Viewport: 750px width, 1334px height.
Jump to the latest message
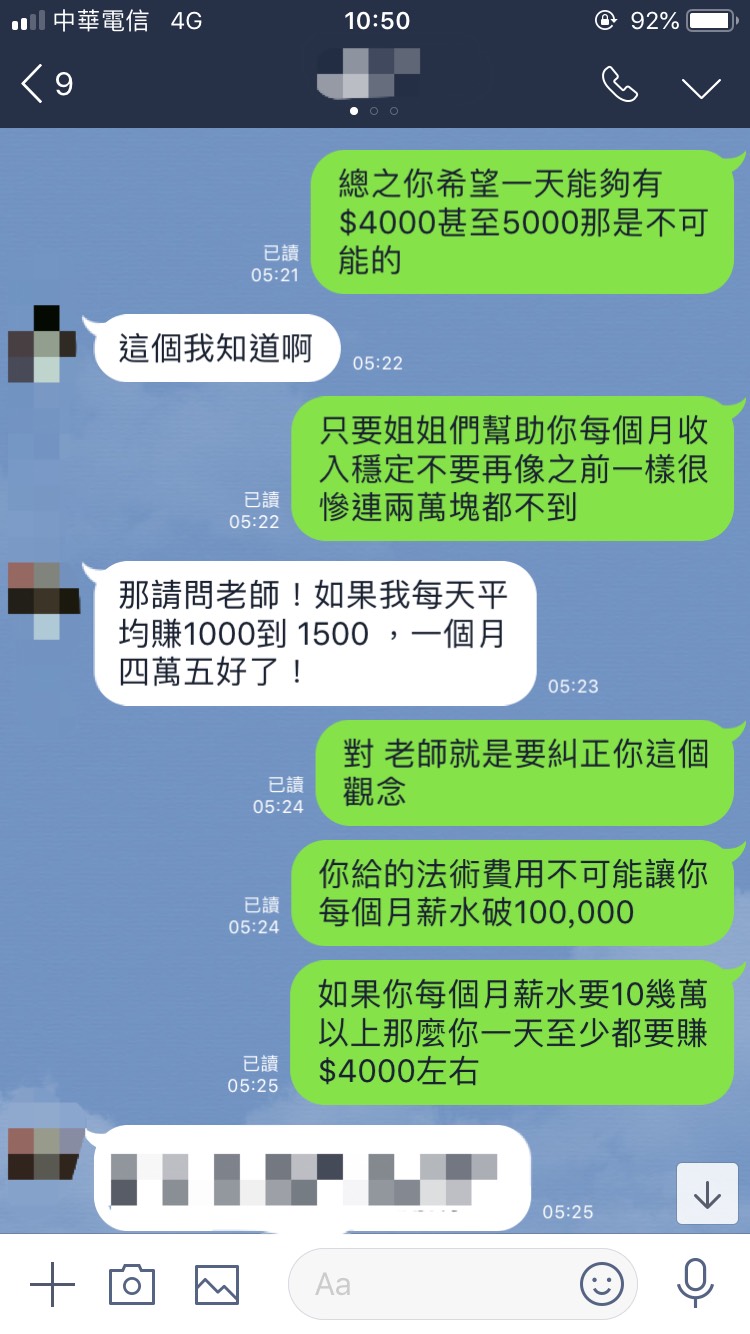tap(707, 1194)
